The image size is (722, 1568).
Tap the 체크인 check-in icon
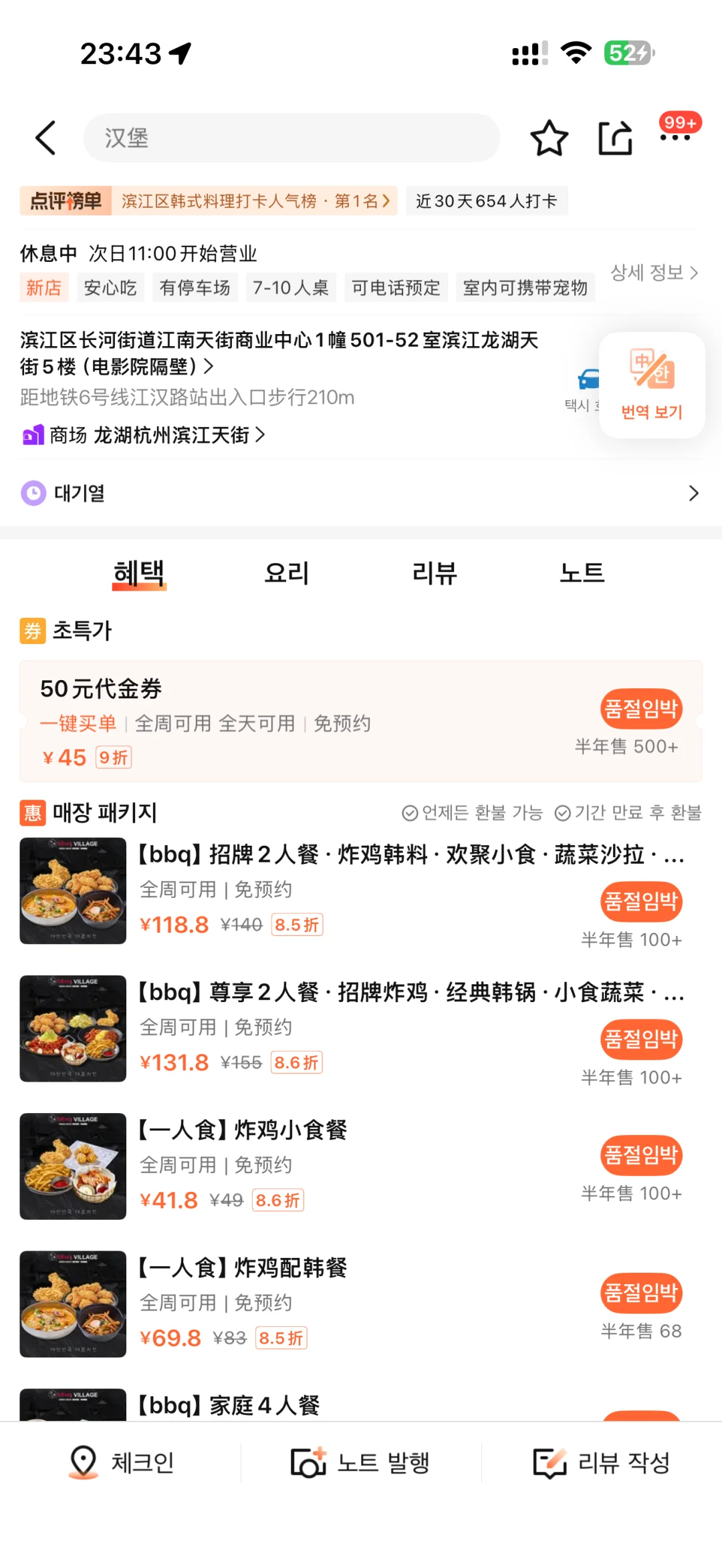pos(82,1462)
